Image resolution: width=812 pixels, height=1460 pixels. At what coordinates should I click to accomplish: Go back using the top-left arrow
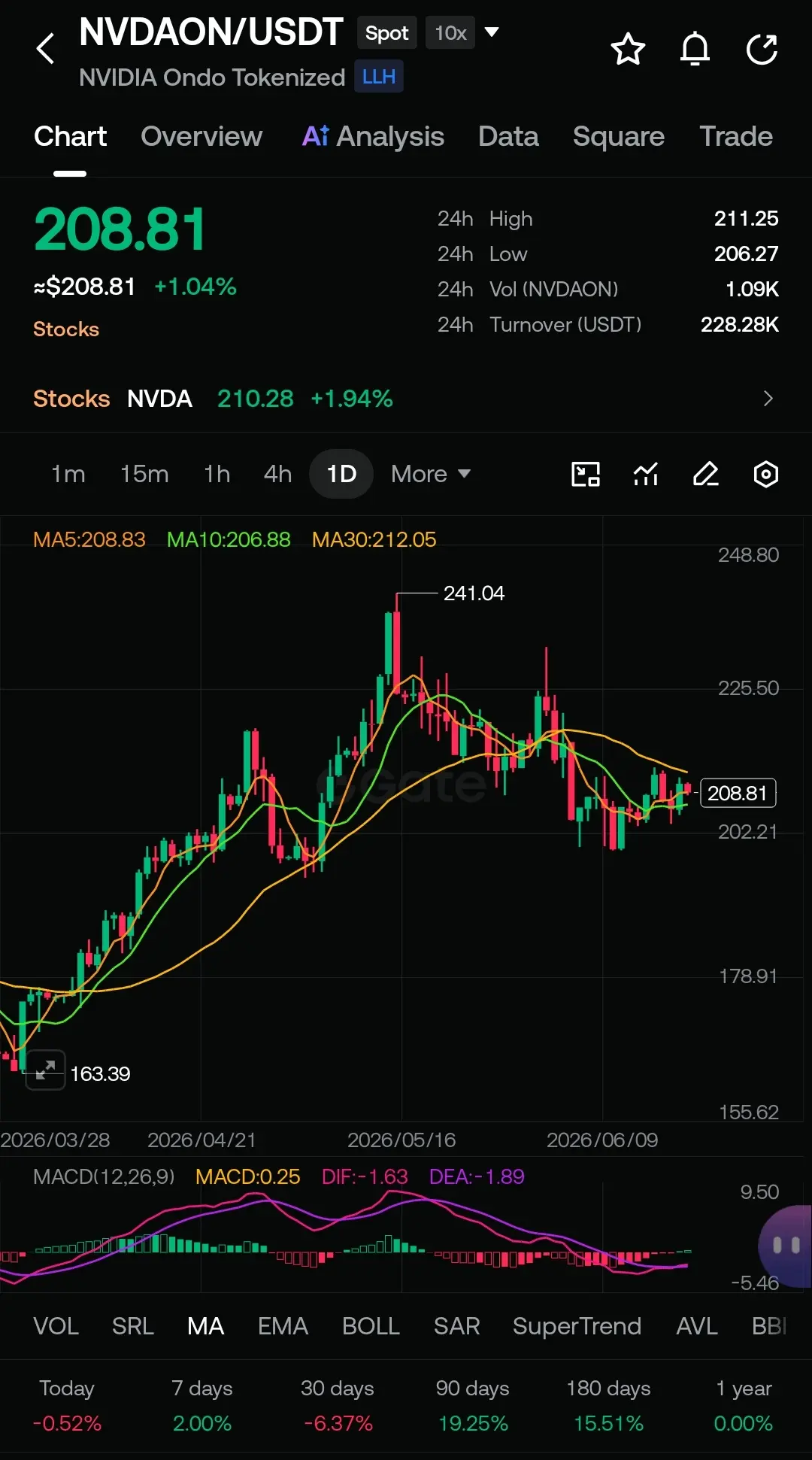pyautogui.click(x=46, y=49)
